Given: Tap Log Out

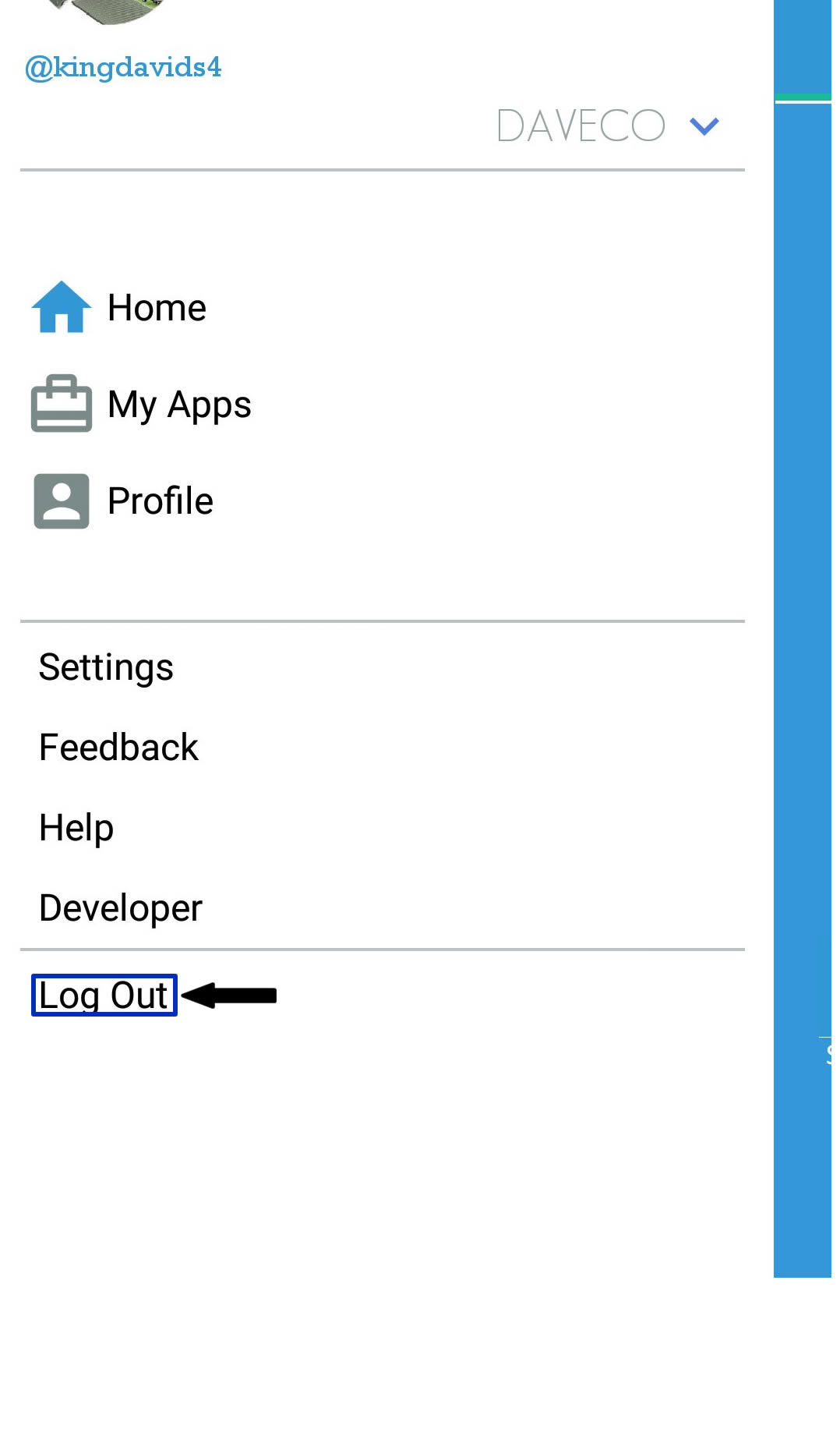Looking at the screenshot, I should point(104,996).
